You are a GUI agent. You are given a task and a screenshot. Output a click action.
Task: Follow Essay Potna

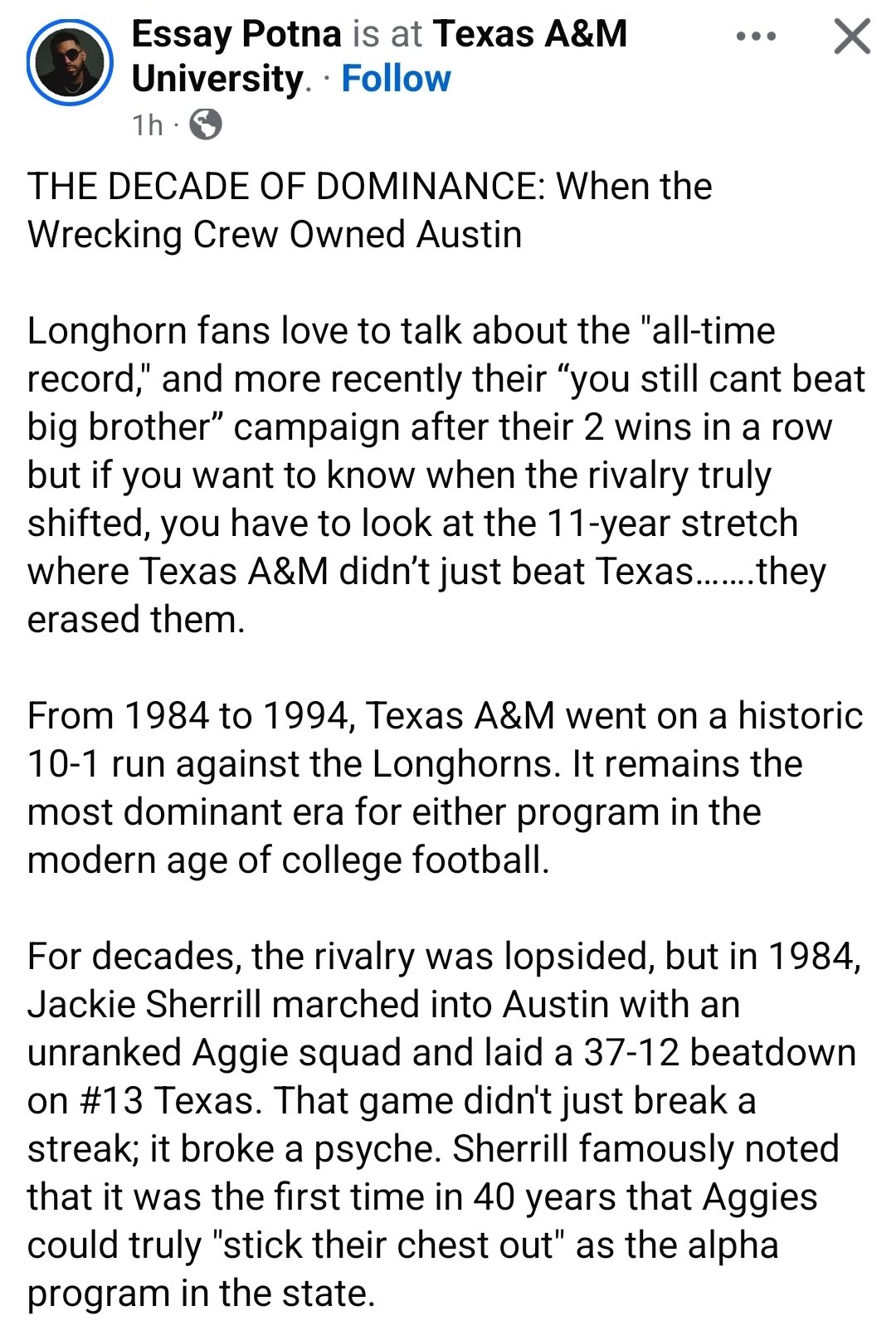pyautogui.click(x=396, y=80)
